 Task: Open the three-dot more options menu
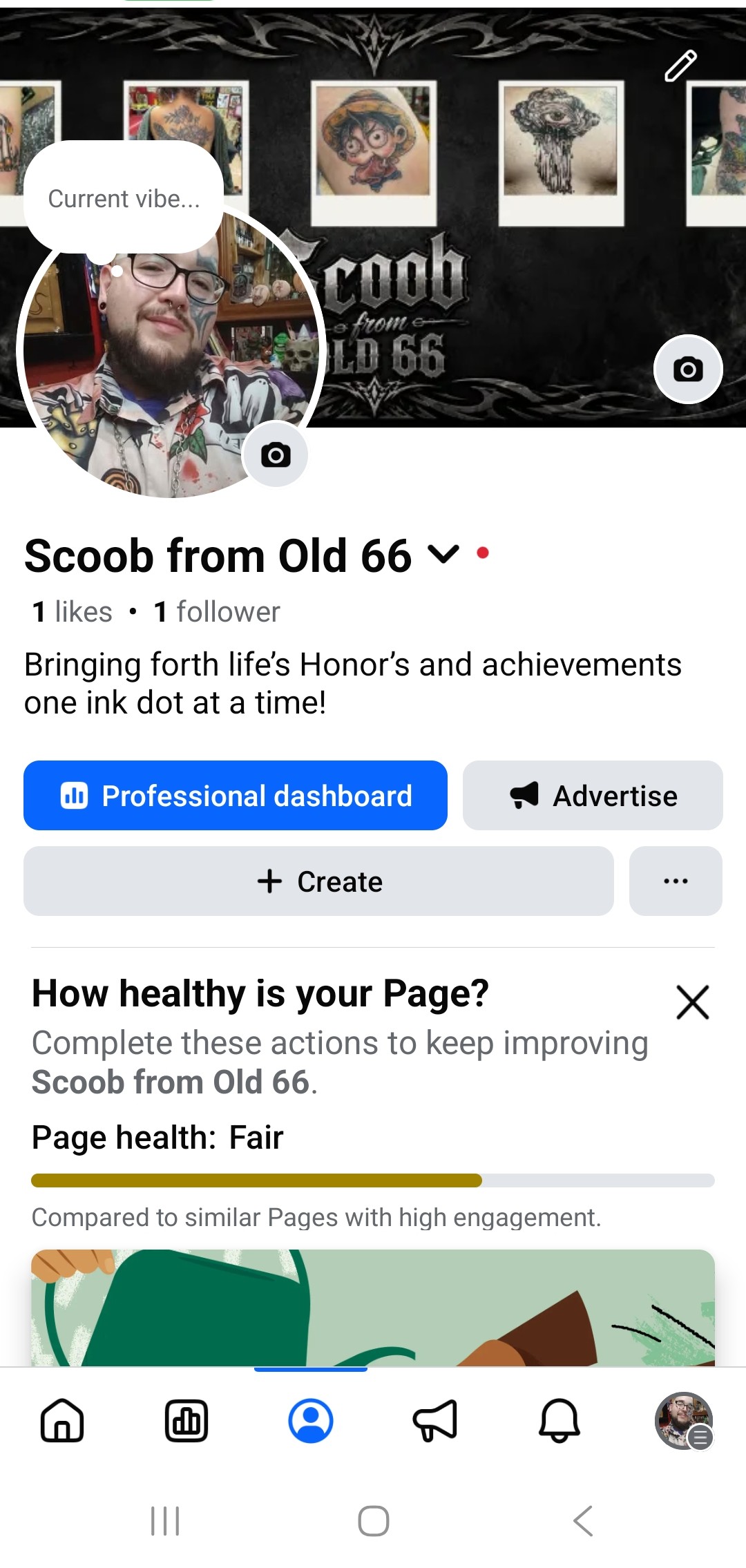[676, 881]
